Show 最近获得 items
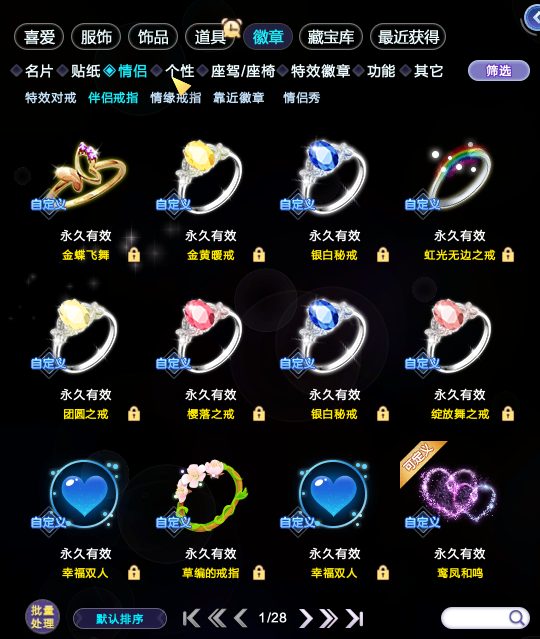Viewport: 540px width, 639px height. (408, 37)
